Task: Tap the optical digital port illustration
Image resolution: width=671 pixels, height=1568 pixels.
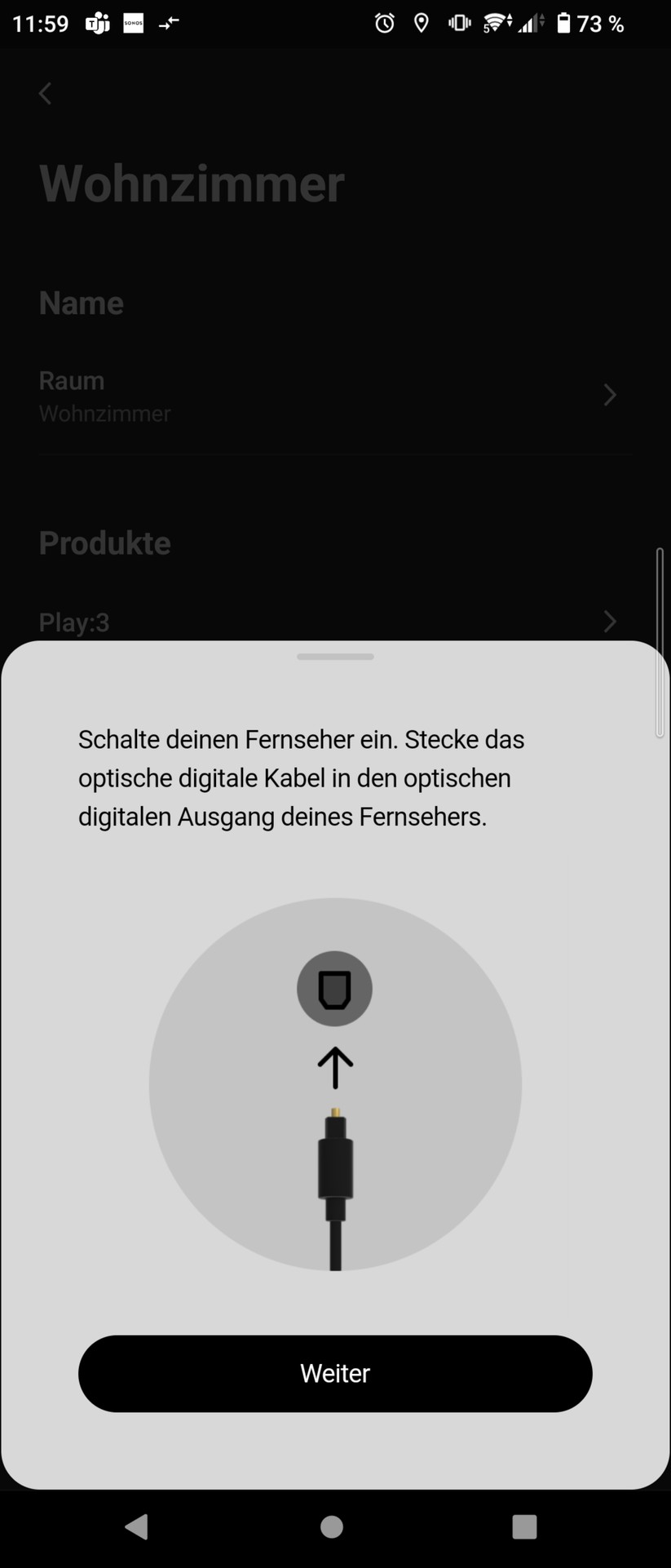Action: [x=335, y=988]
